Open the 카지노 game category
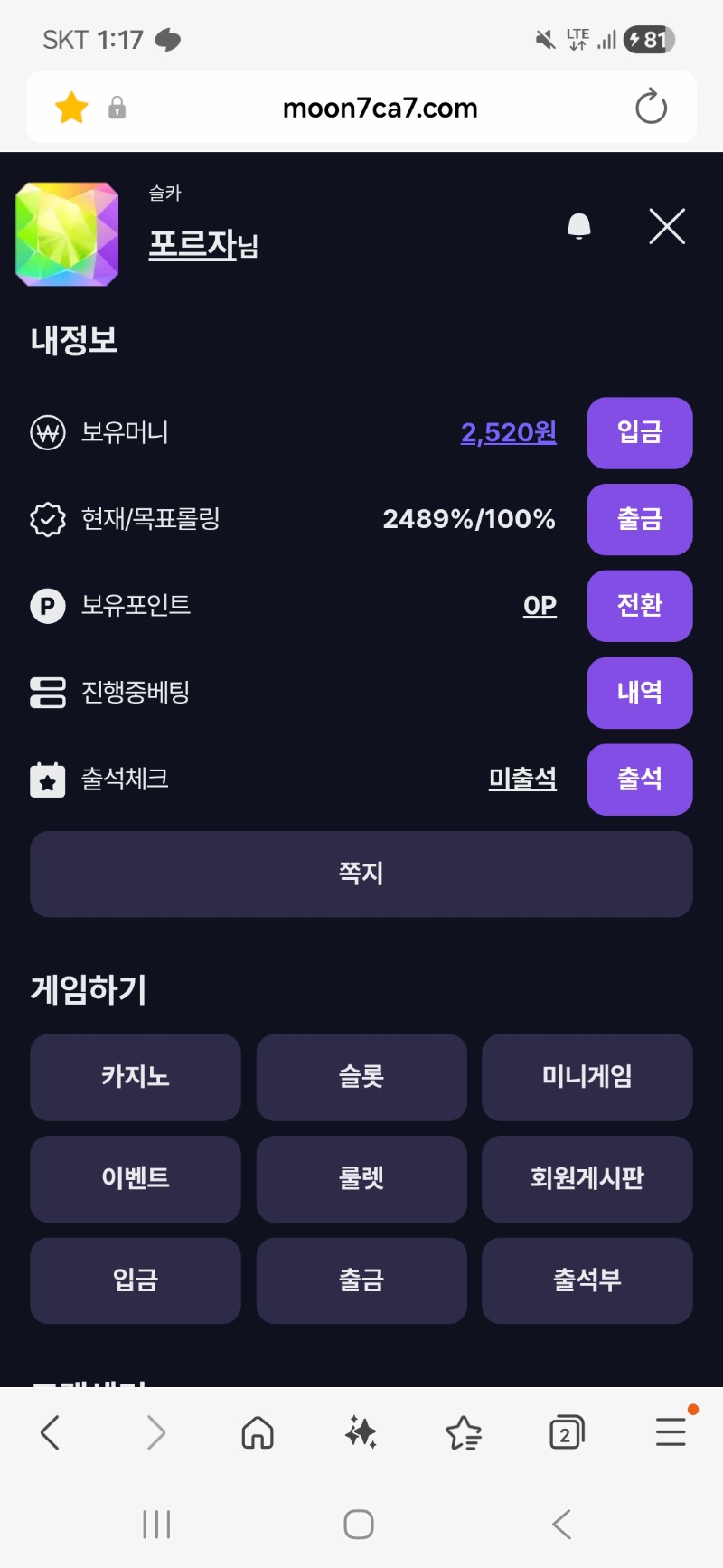The height and width of the screenshot is (1568, 723). tap(136, 1077)
